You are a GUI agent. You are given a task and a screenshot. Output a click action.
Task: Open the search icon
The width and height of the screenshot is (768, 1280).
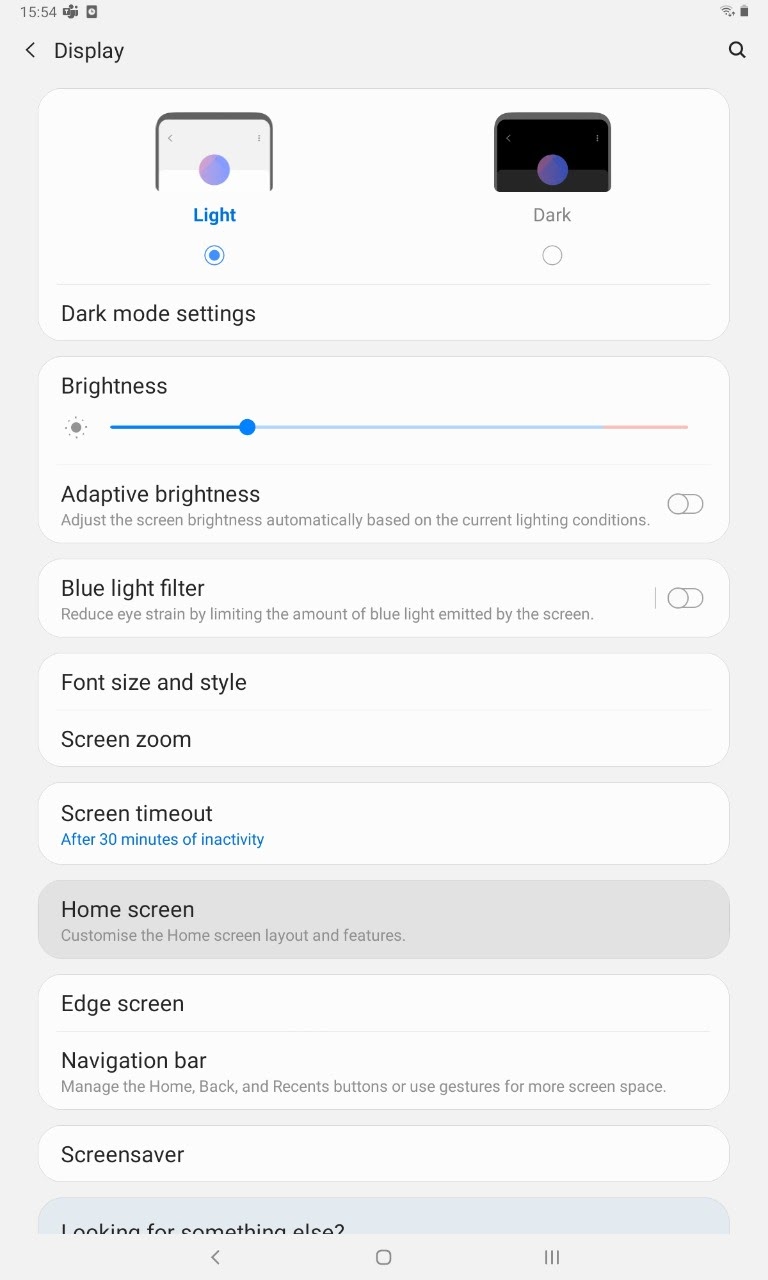point(737,50)
